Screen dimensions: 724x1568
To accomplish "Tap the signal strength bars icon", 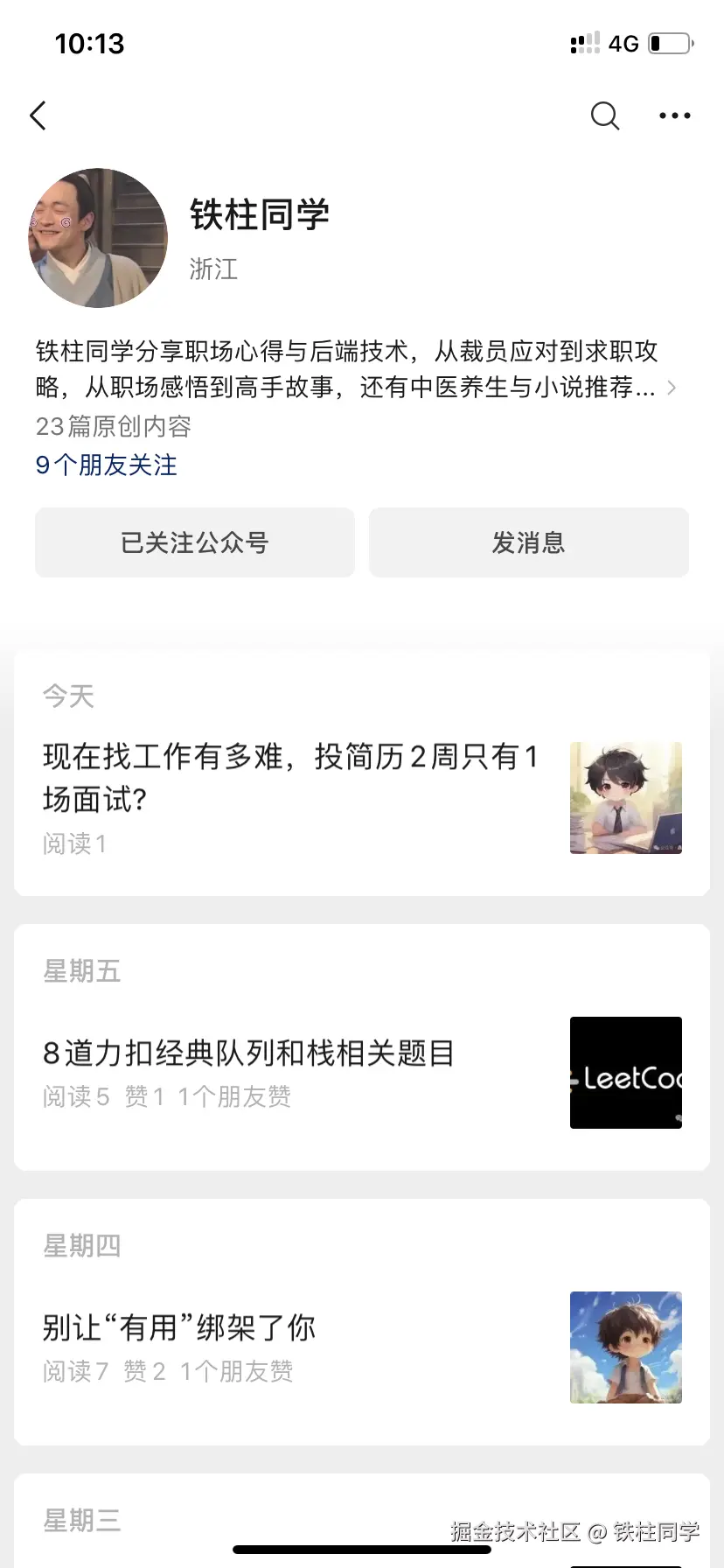I will tap(584, 43).
